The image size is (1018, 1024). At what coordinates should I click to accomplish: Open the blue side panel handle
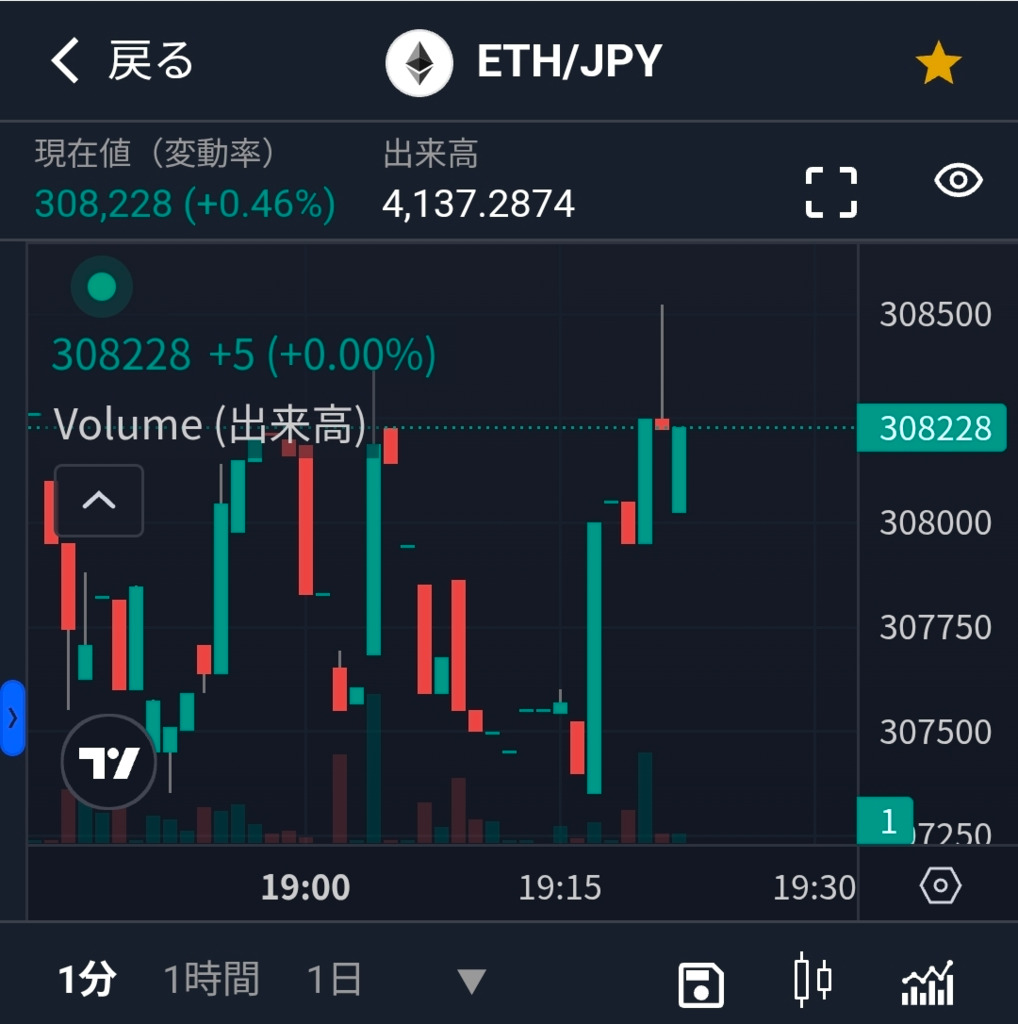pos(12,717)
